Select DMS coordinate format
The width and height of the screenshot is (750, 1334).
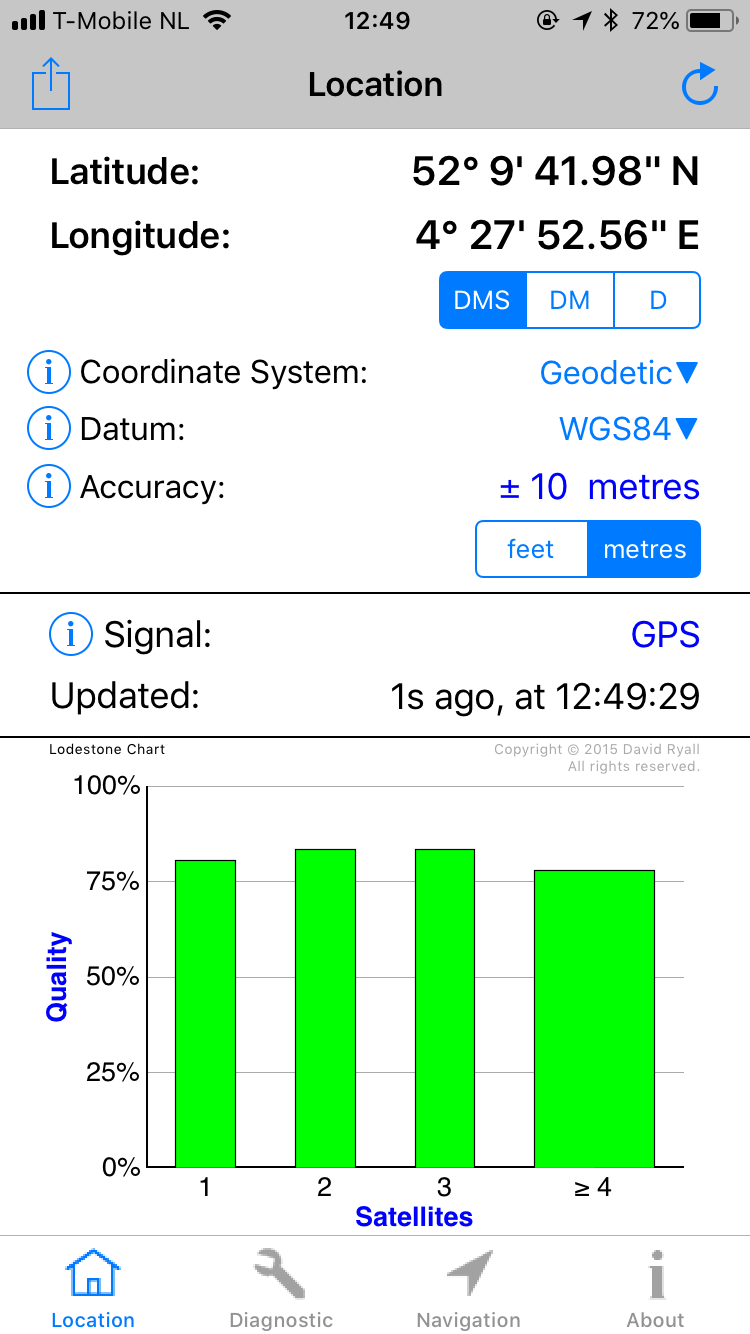pyautogui.click(x=482, y=300)
